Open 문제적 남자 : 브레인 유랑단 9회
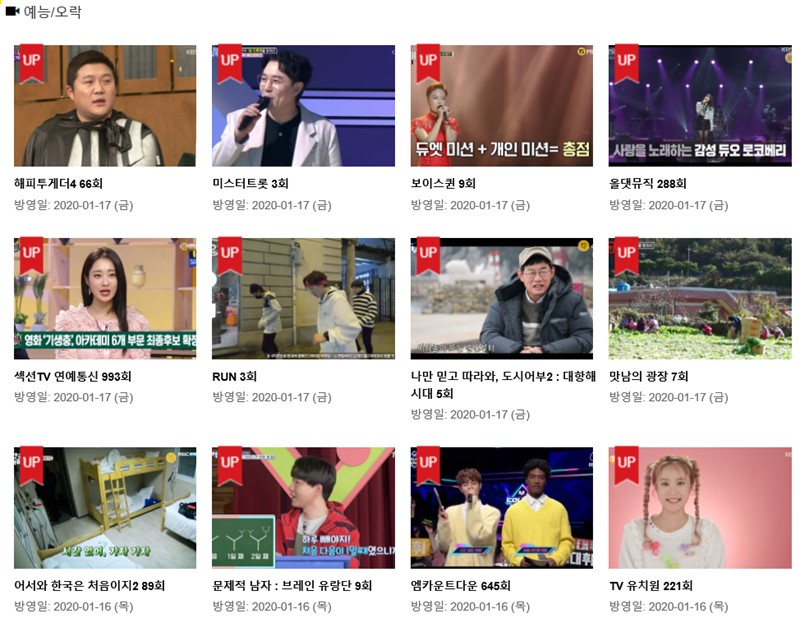 303,507
